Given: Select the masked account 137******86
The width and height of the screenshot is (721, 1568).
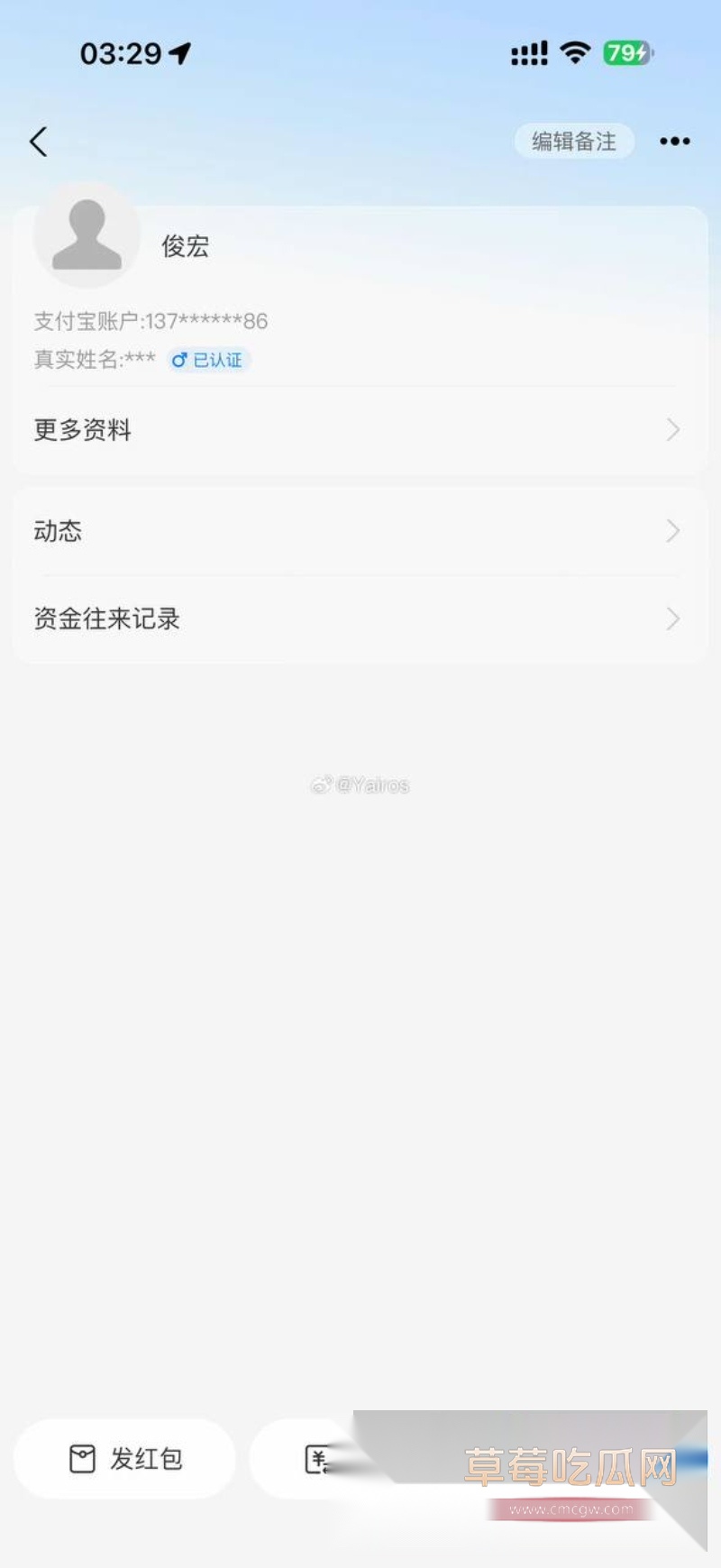Looking at the screenshot, I should tap(150, 321).
